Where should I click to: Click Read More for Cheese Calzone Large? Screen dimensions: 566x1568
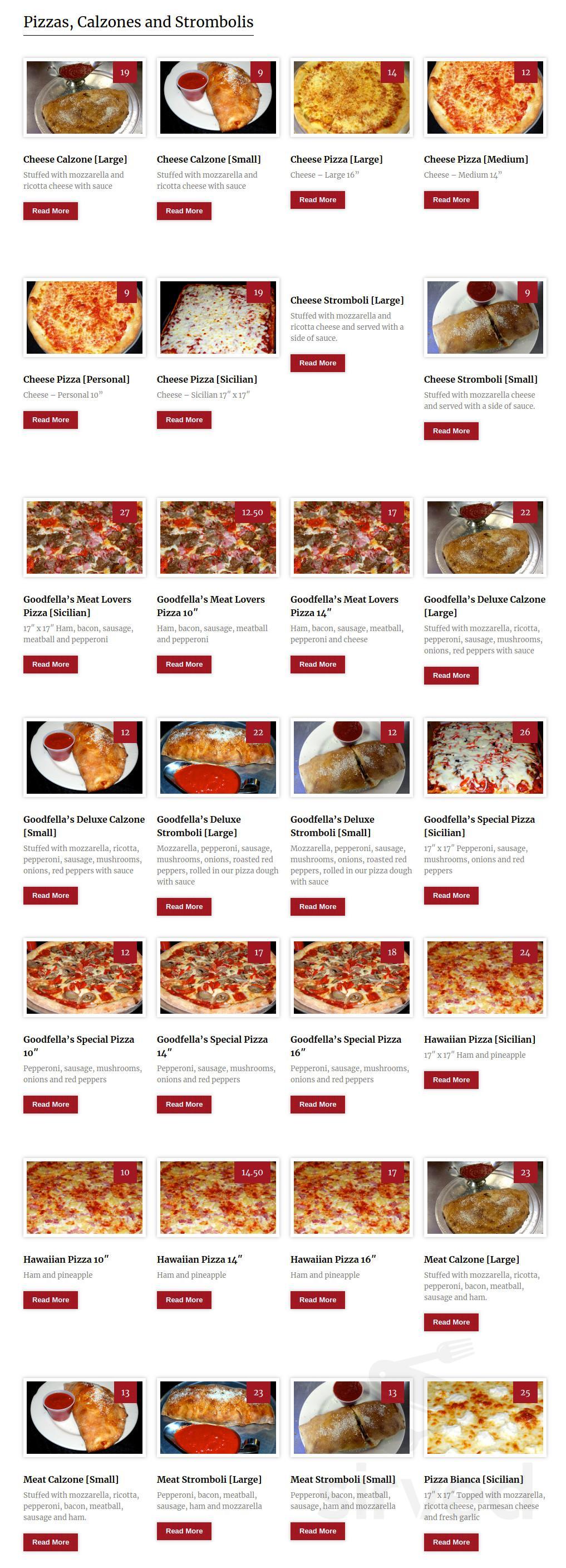pos(50,211)
